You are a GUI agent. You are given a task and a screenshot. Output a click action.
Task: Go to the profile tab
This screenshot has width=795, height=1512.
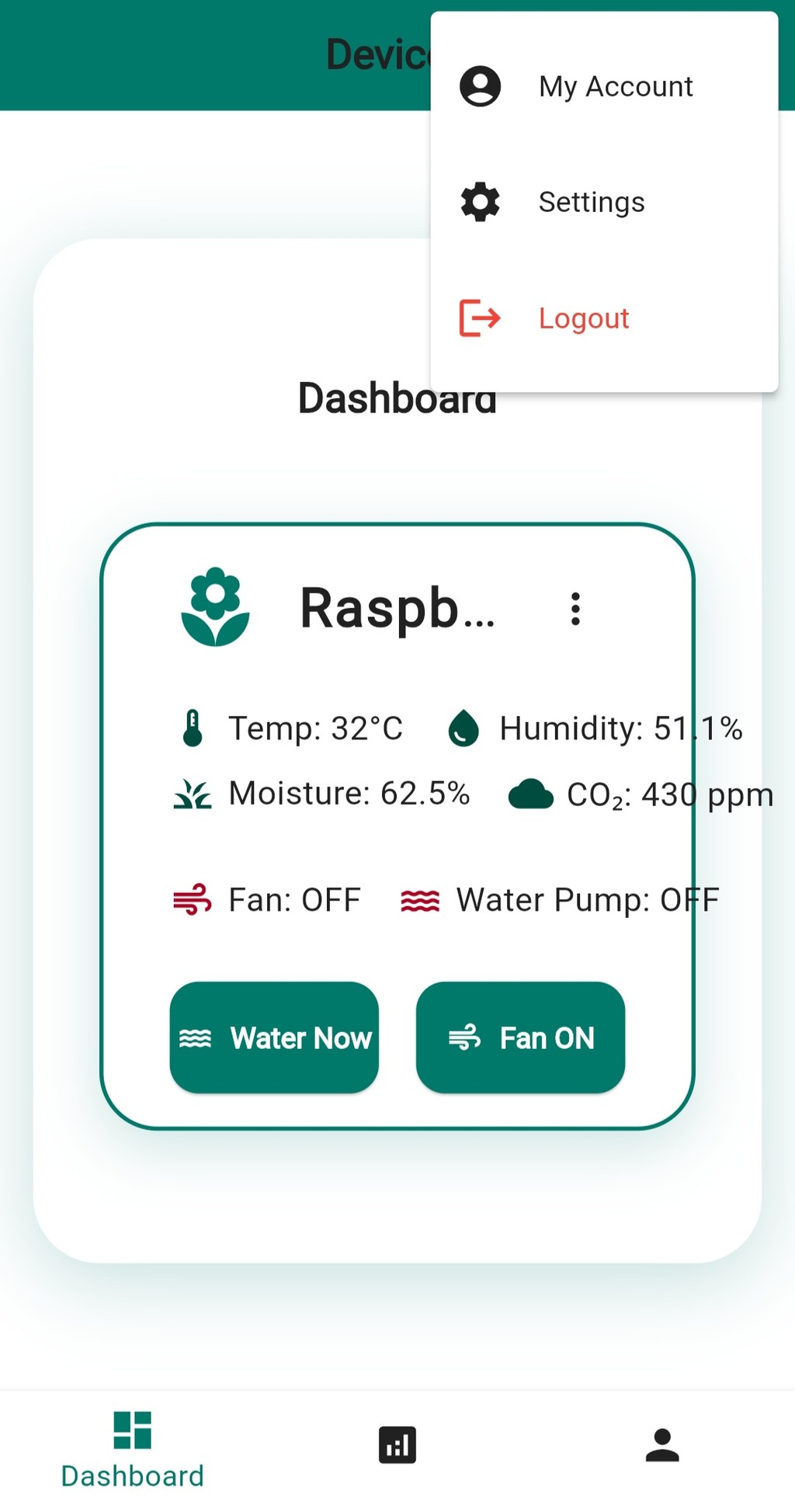click(x=662, y=1445)
